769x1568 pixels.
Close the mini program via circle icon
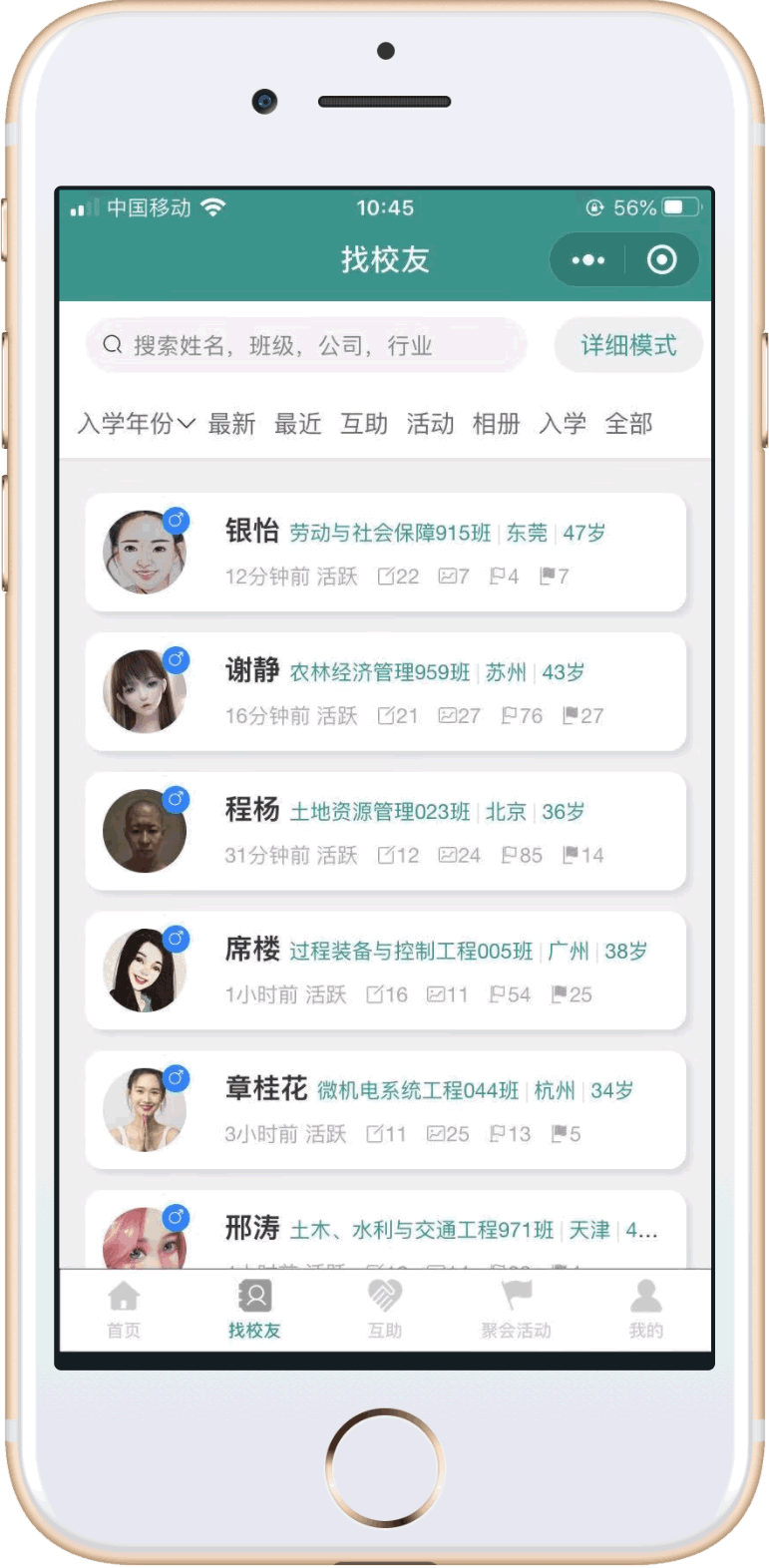coord(661,260)
